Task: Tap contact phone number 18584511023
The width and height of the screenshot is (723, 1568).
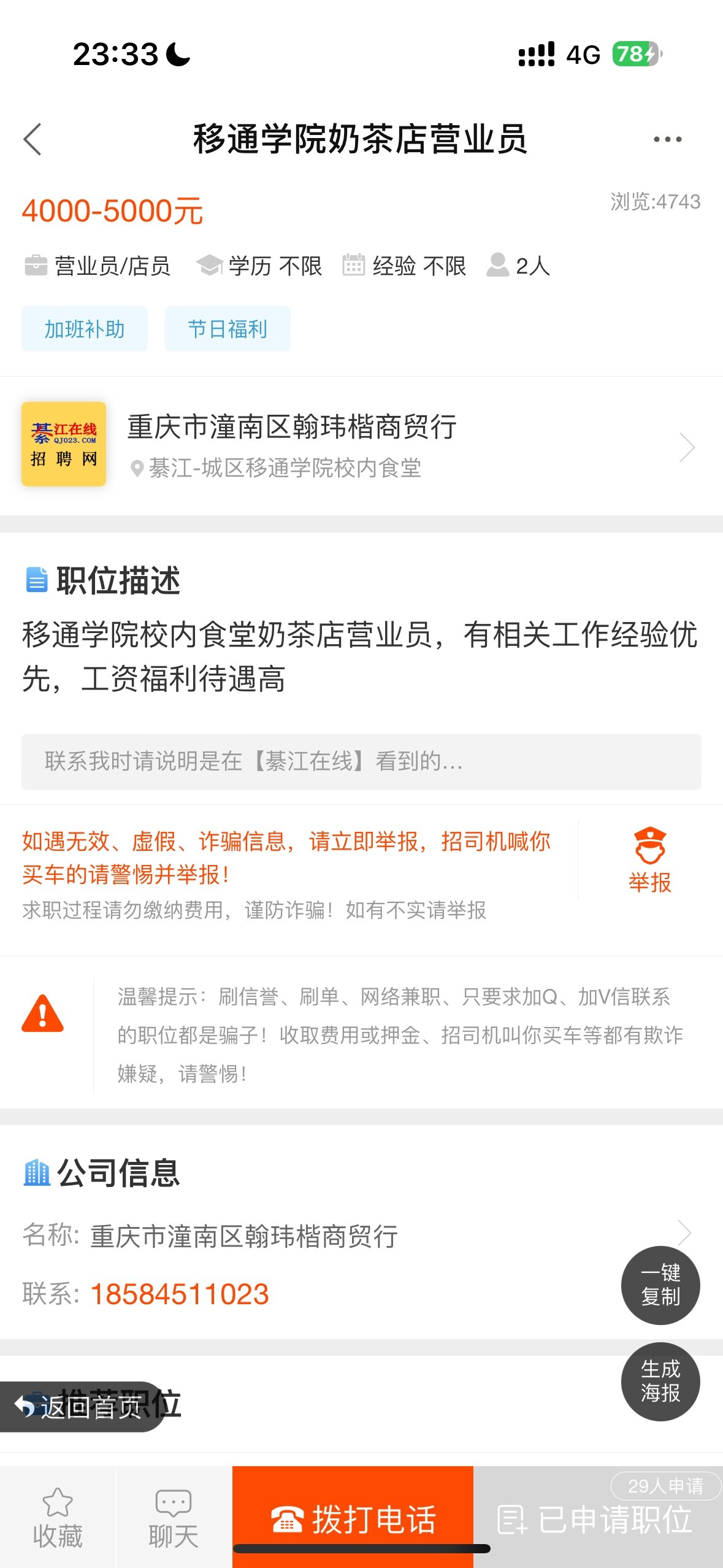Action: [180, 1294]
